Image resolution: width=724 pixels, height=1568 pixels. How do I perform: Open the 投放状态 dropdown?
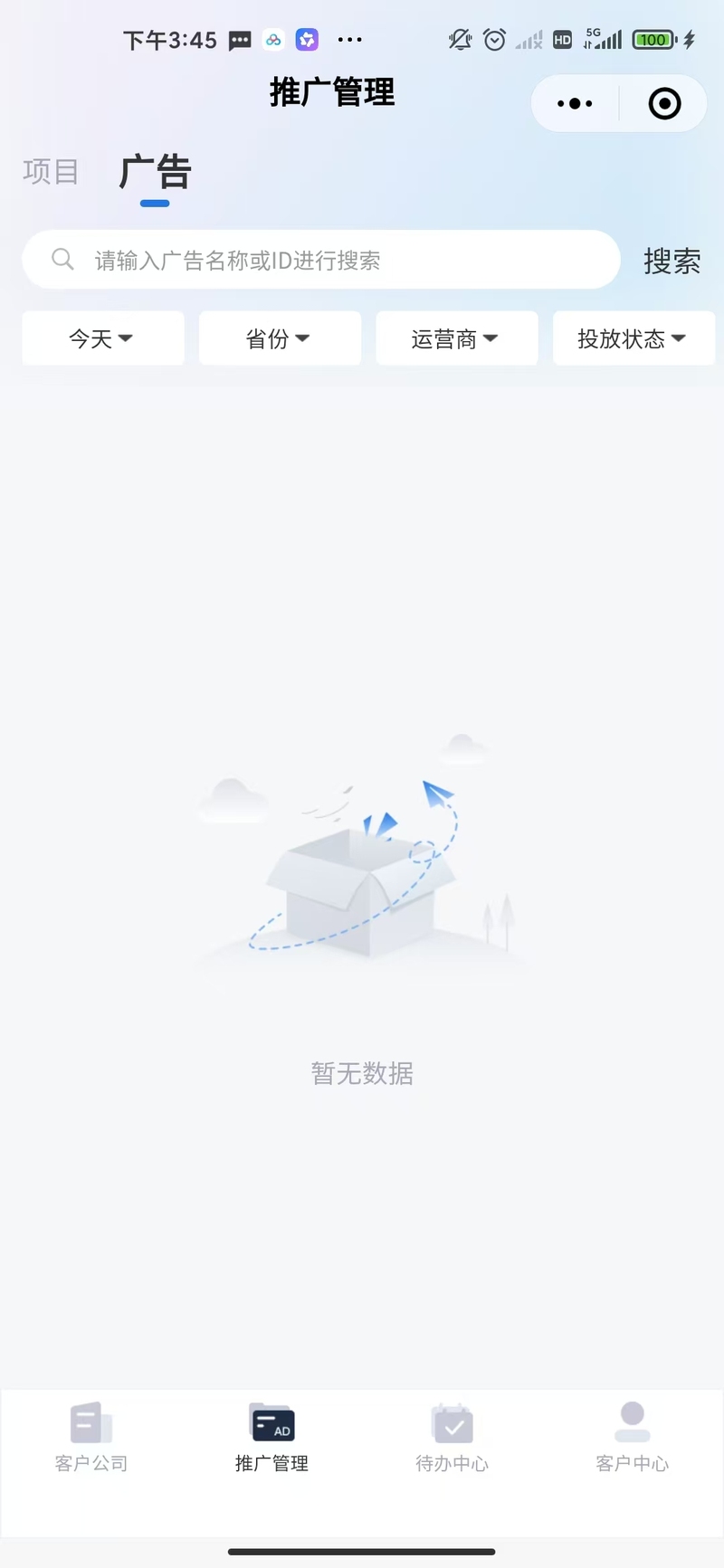click(x=633, y=338)
